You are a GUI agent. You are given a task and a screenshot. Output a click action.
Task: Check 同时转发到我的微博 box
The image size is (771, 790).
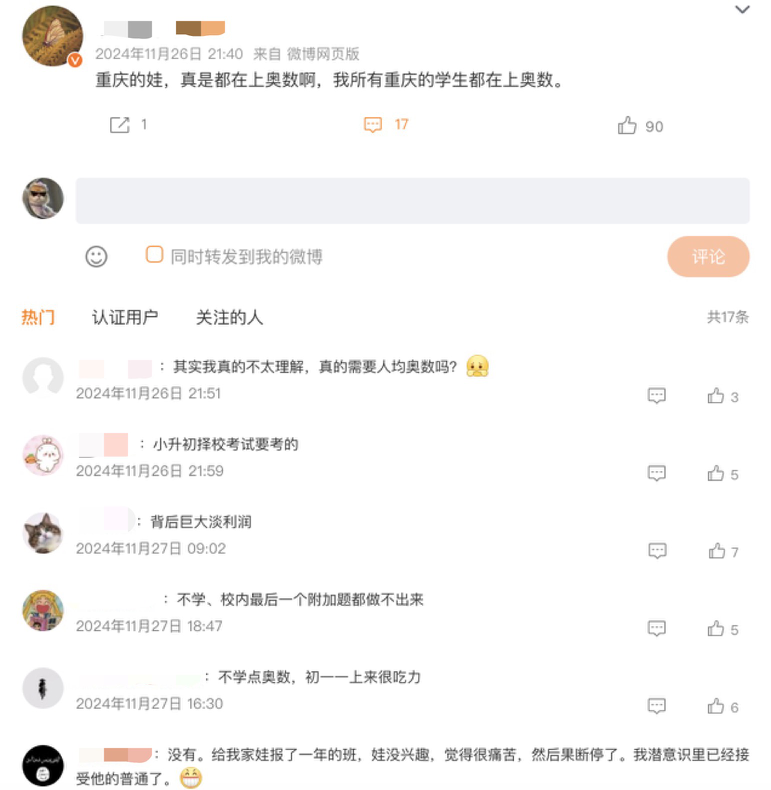154,255
